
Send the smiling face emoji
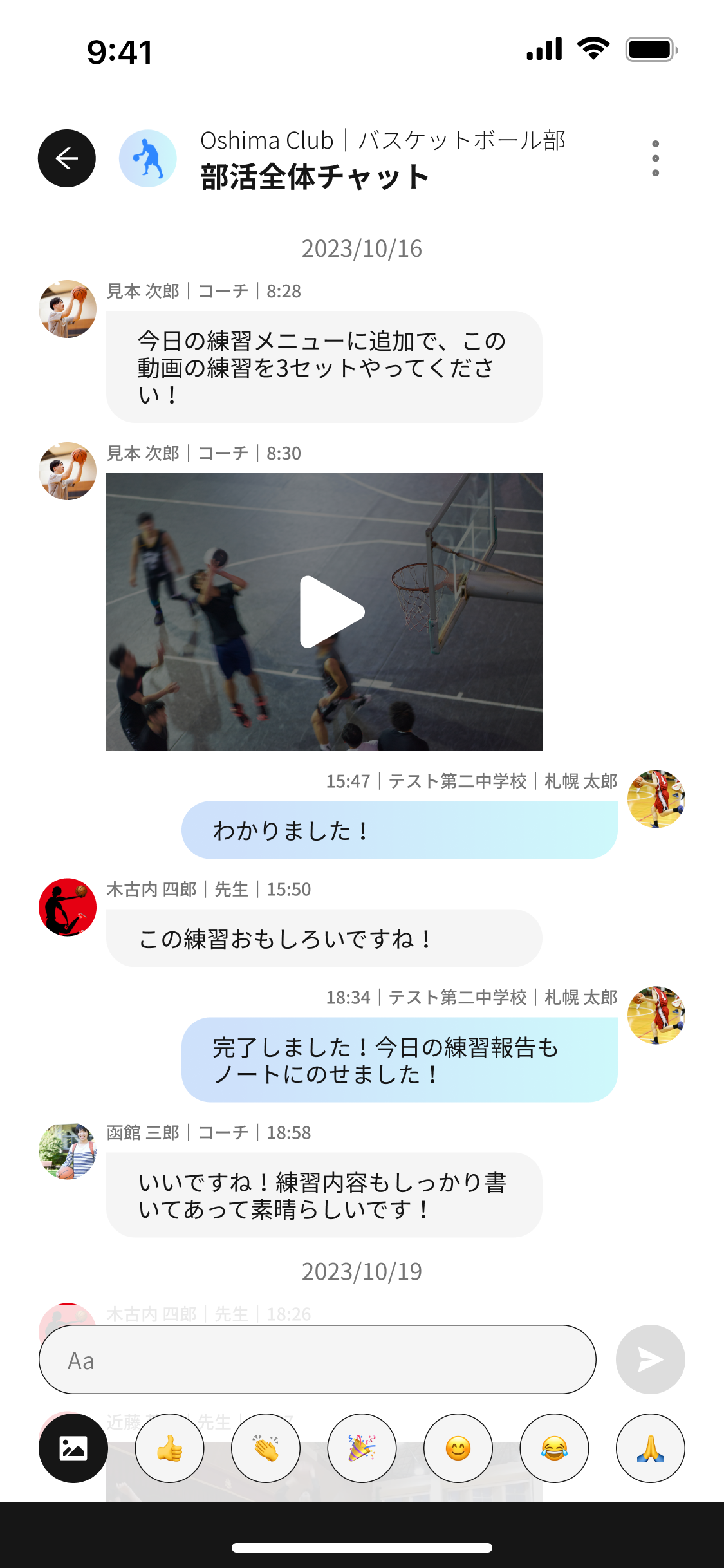(458, 1448)
